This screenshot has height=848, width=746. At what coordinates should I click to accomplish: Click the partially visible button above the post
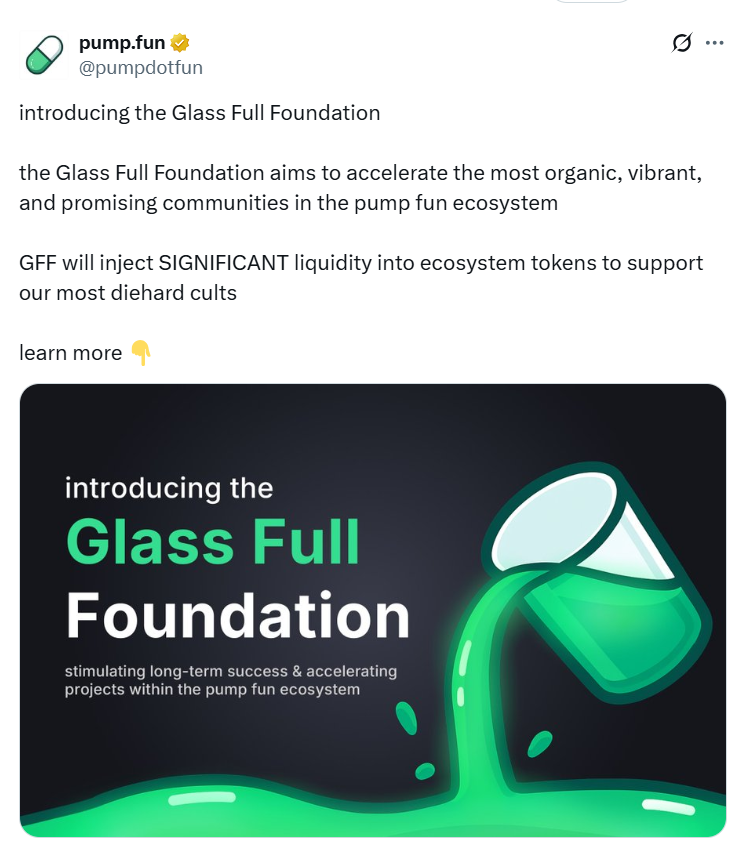[591, 4]
